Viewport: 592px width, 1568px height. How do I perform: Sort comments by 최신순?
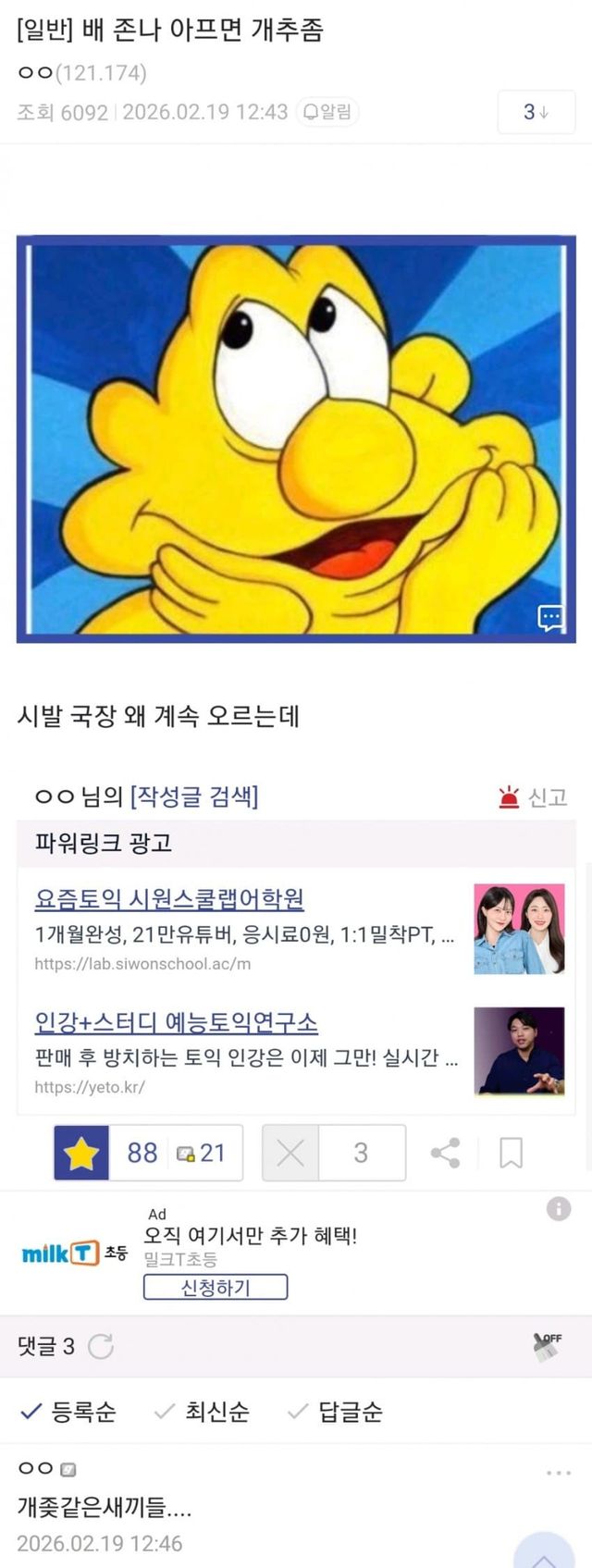tap(203, 1412)
